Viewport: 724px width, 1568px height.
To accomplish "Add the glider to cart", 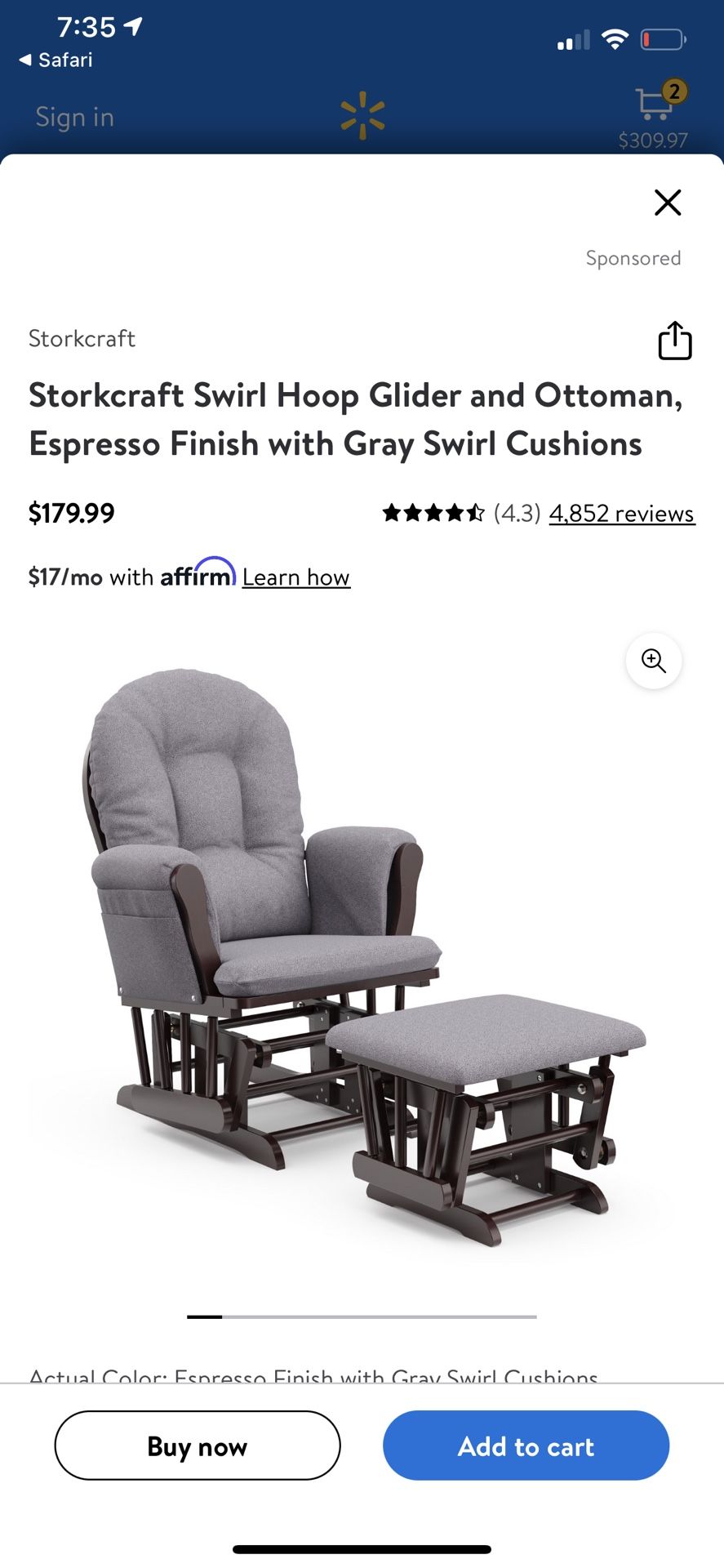I will click(x=526, y=1445).
